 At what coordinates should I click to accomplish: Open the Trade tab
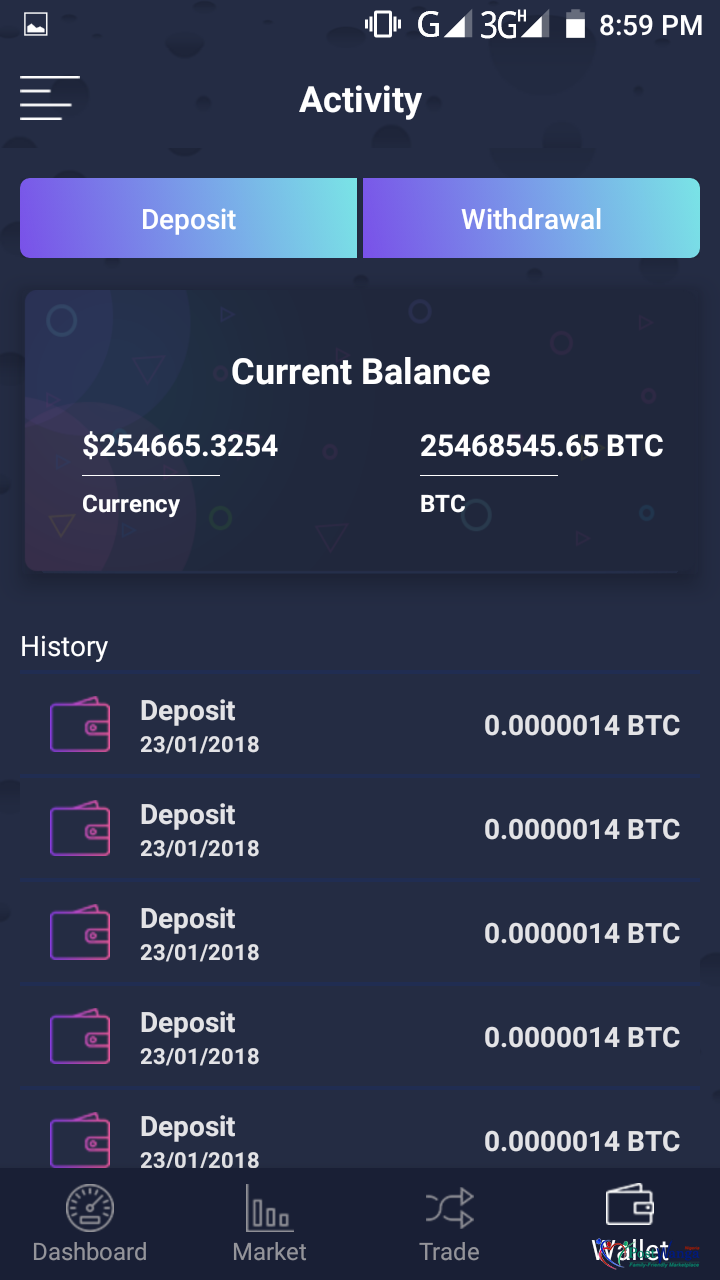pyautogui.click(x=449, y=1224)
